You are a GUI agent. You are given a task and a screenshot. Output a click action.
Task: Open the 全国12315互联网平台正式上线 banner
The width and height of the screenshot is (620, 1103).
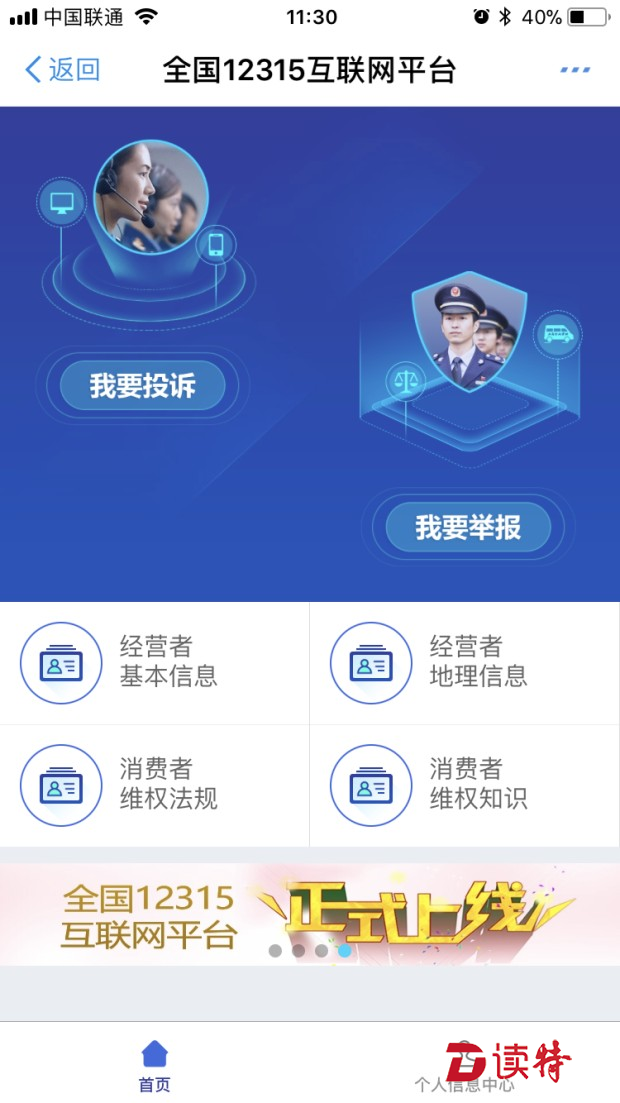pyautogui.click(x=310, y=913)
